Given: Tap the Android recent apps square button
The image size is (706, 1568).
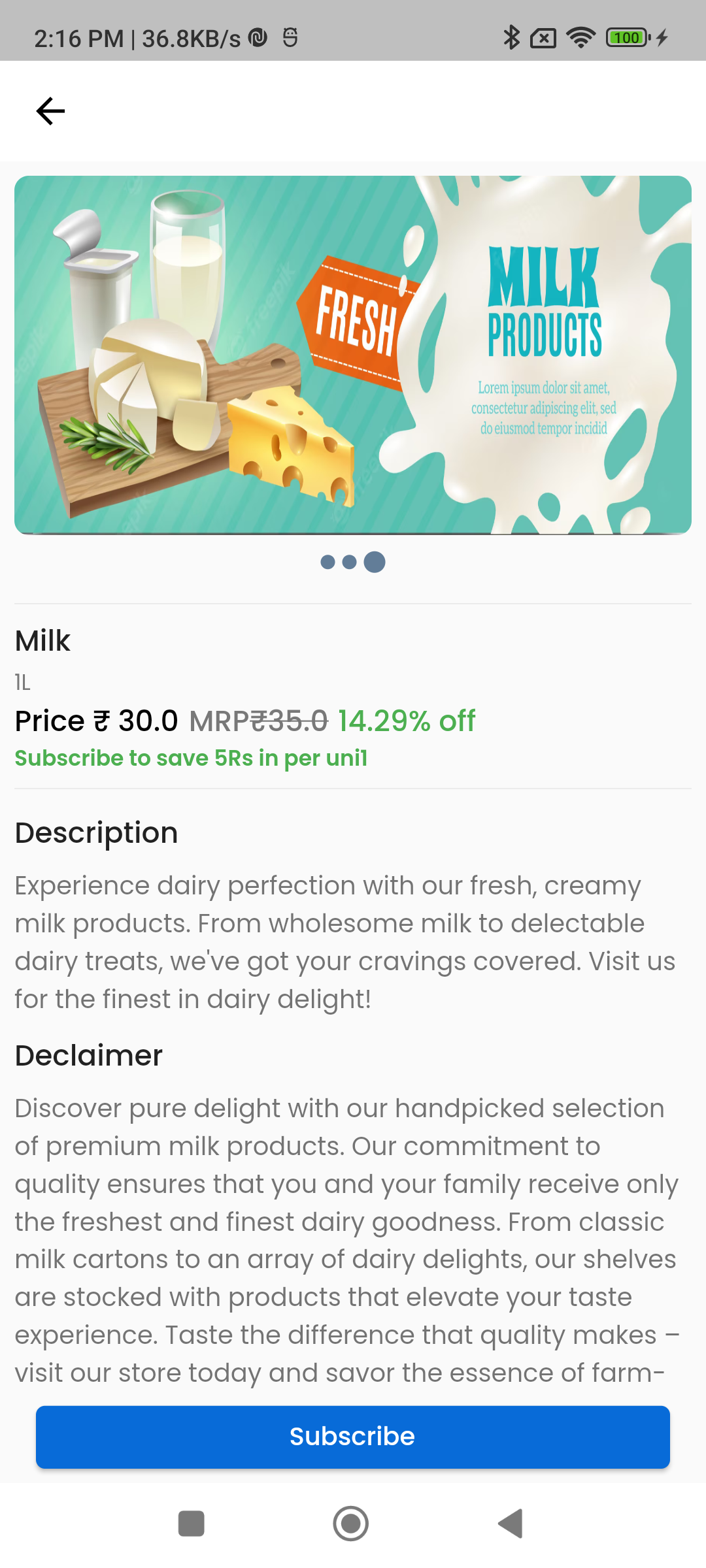Looking at the screenshot, I should tap(191, 1523).
